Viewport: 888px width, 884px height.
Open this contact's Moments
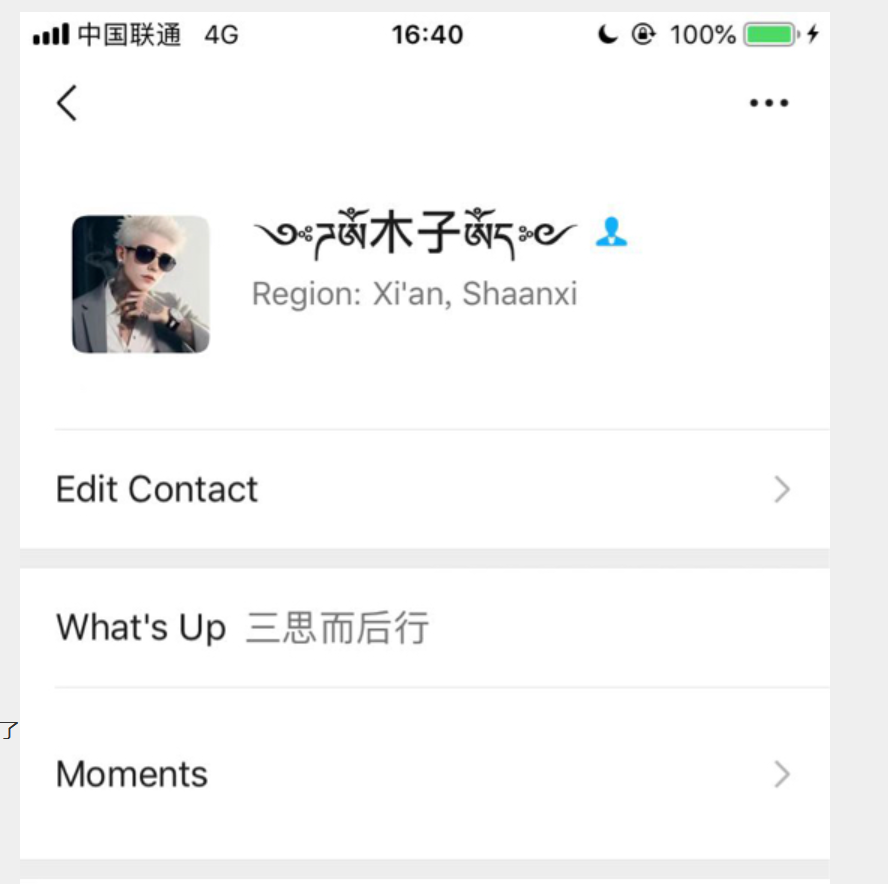[x=424, y=774]
